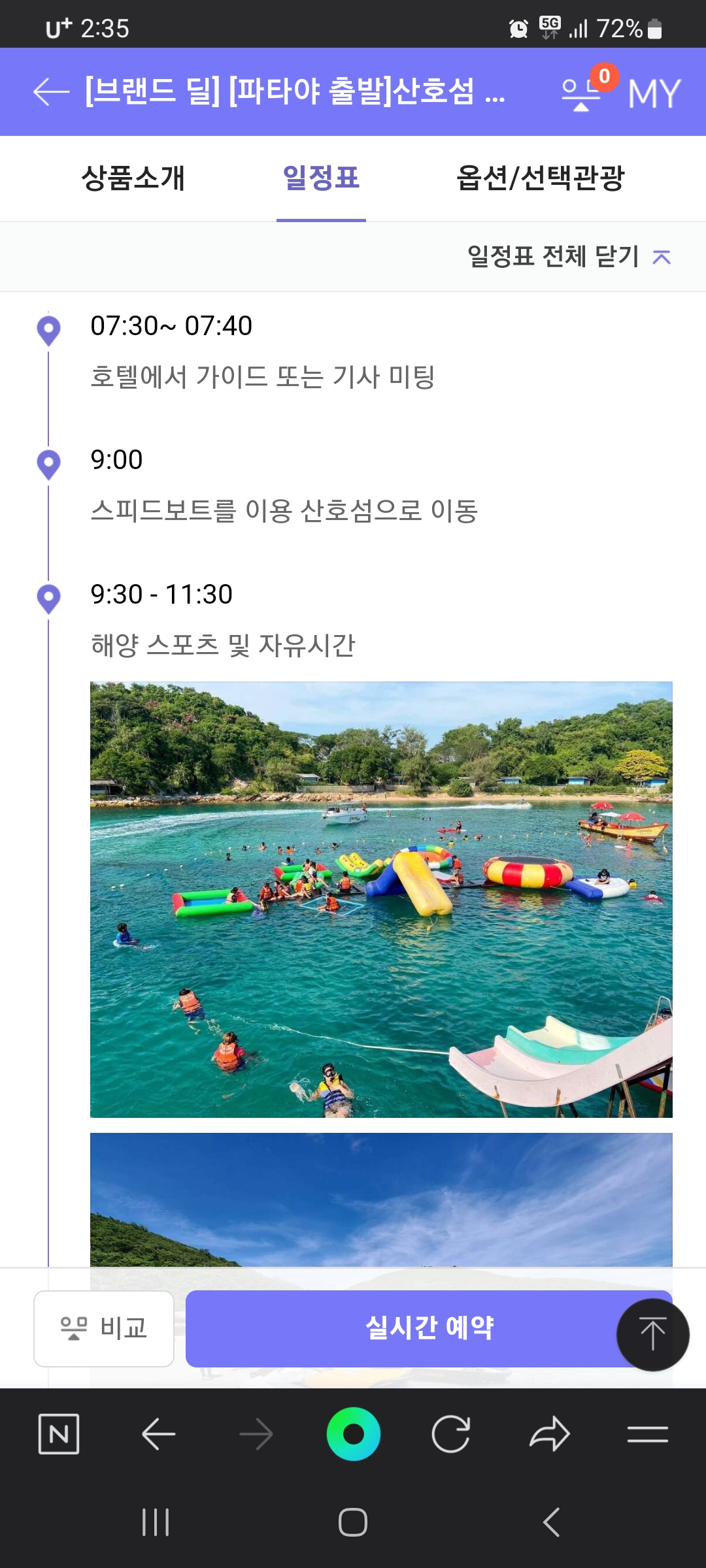
Task: Go back using the header arrow
Action: pos(51,91)
